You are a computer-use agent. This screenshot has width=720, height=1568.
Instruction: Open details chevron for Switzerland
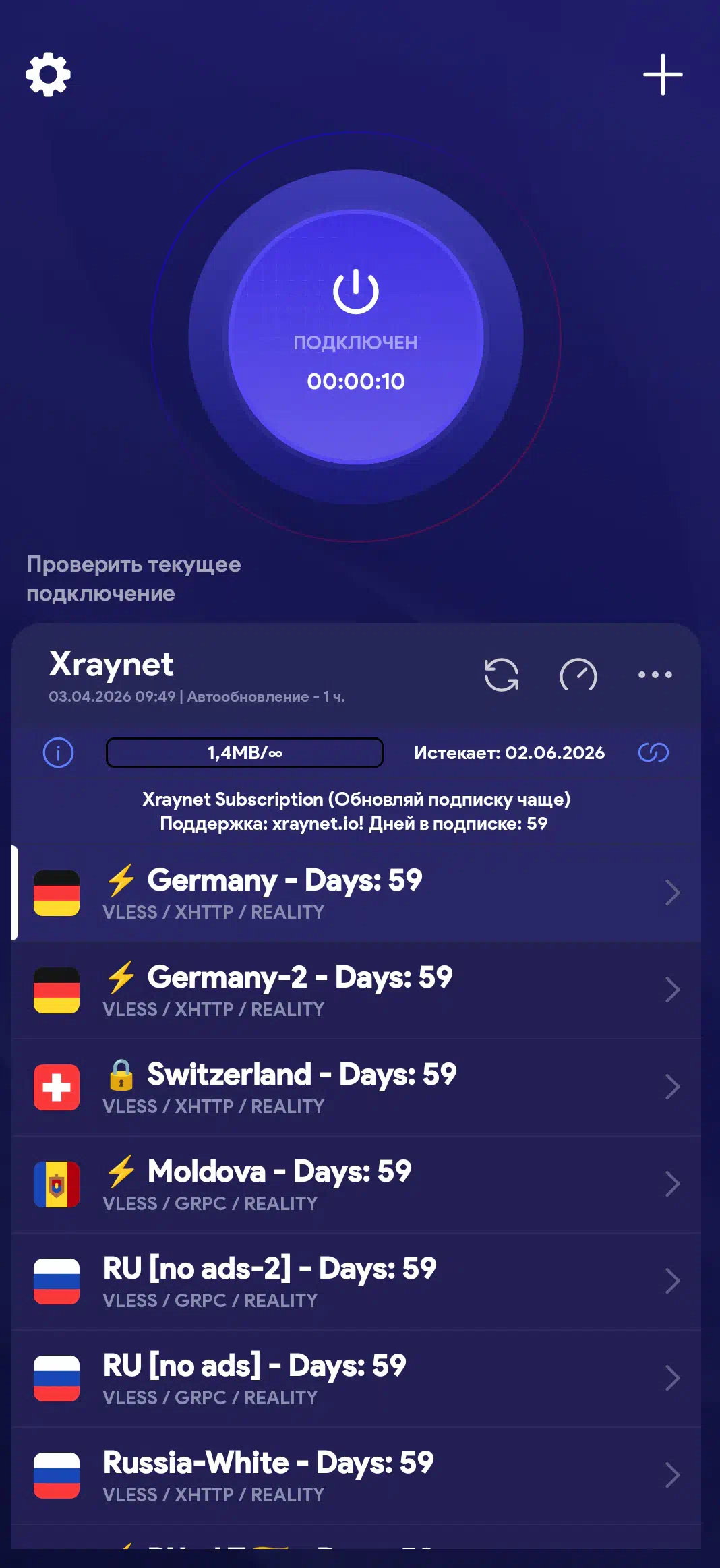[x=672, y=1087]
